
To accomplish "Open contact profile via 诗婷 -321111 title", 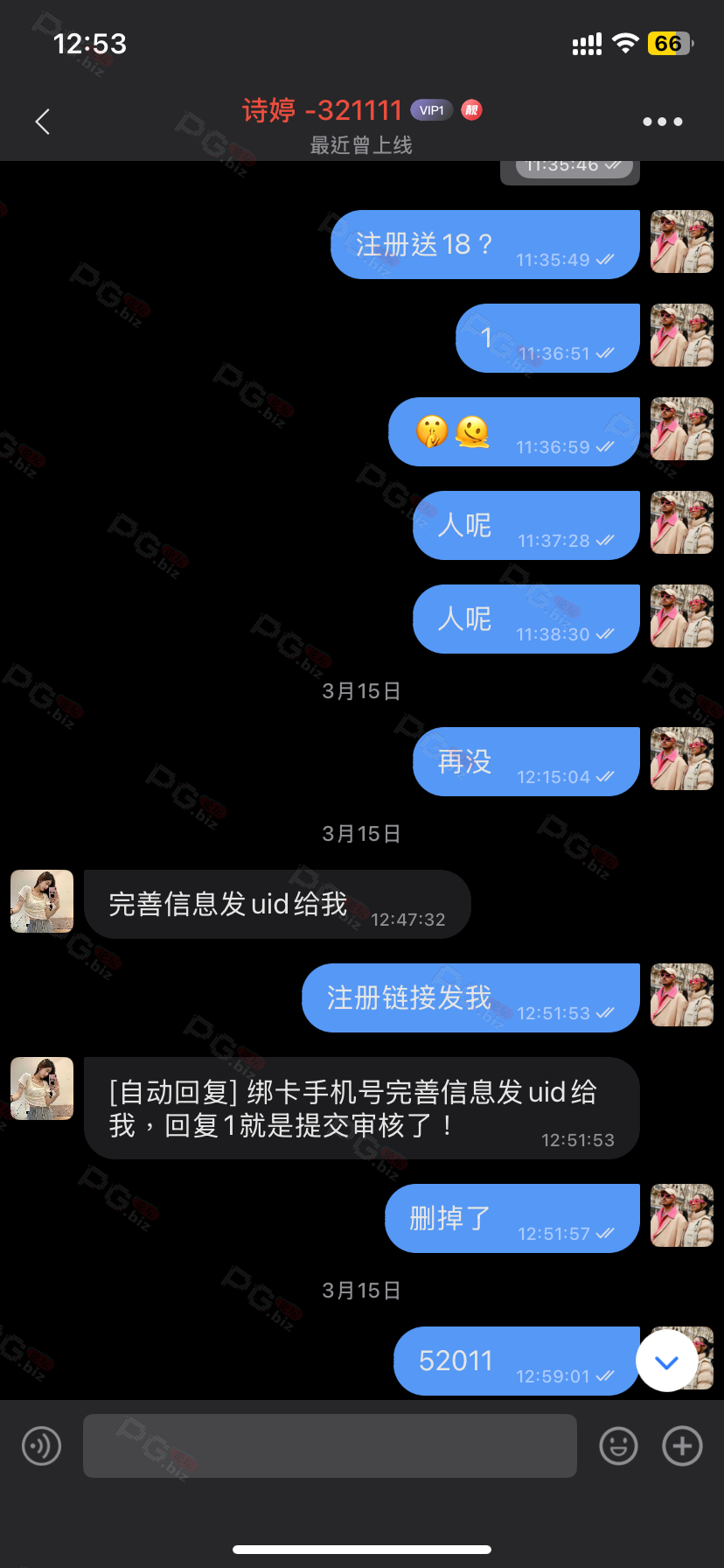I will (x=322, y=110).
